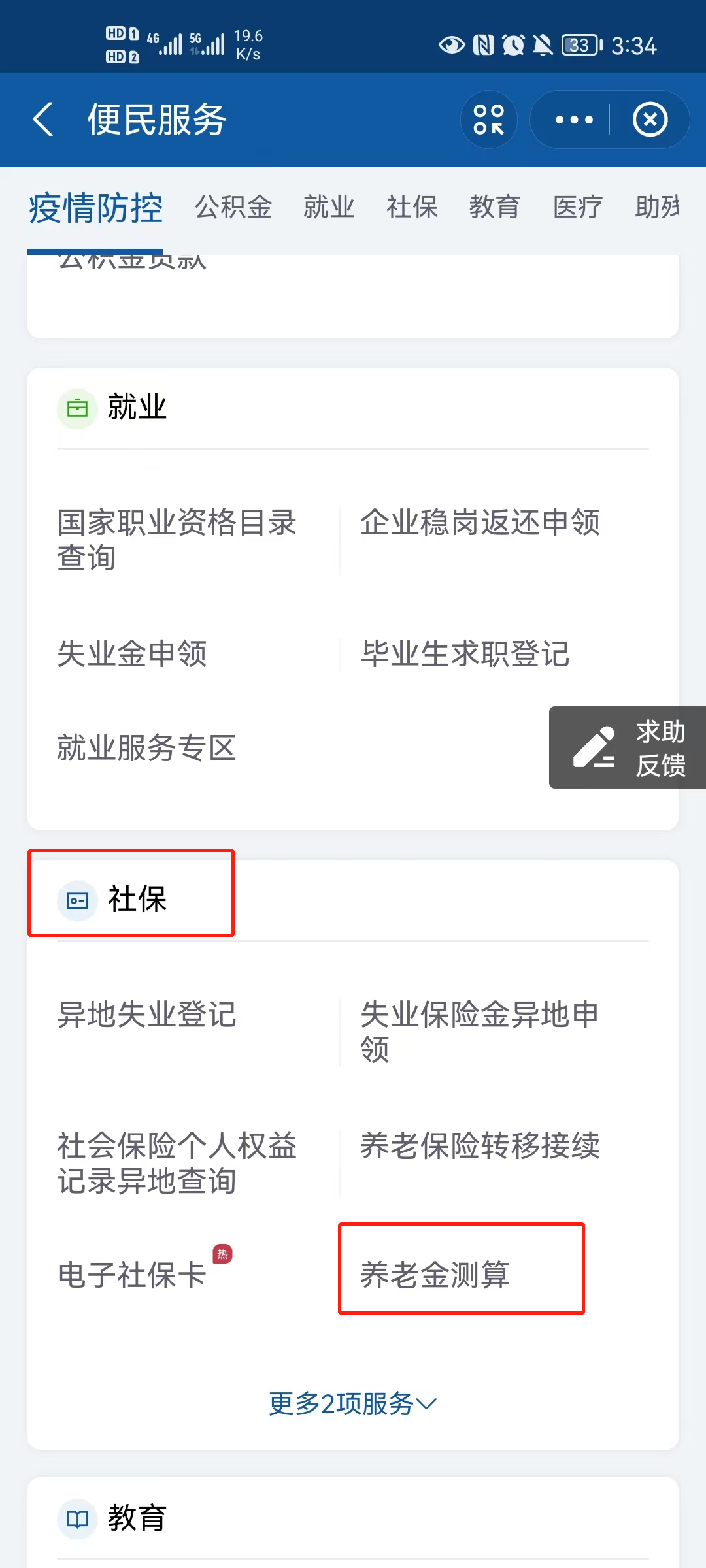Switch to the 教育 tab
The height and width of the screenshot is (1568, 706).
495,207
